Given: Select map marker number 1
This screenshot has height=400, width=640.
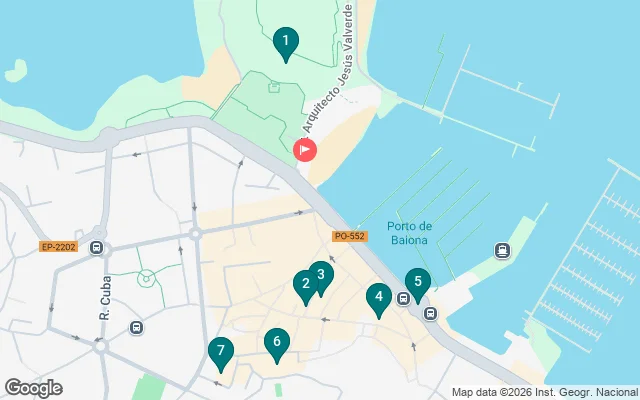Looking at the screenshot, I should [x=286, y=42].
